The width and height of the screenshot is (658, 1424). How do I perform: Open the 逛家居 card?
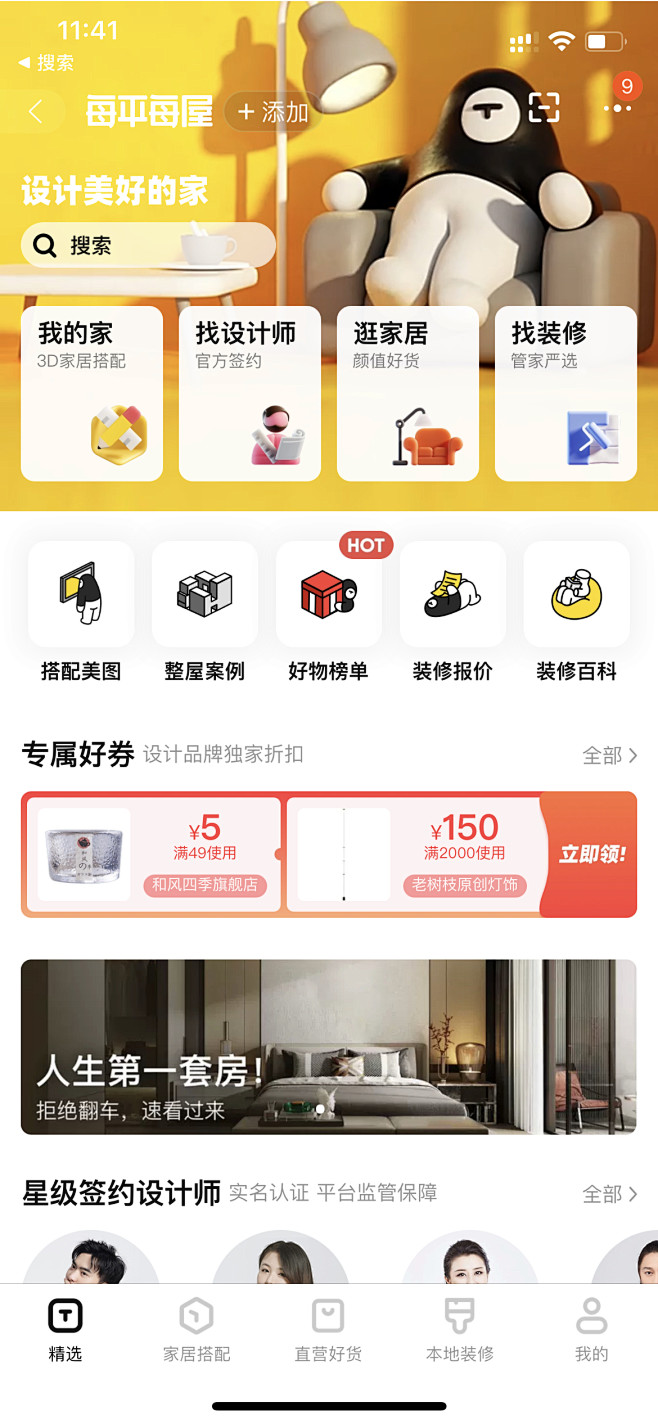(408, 393)
